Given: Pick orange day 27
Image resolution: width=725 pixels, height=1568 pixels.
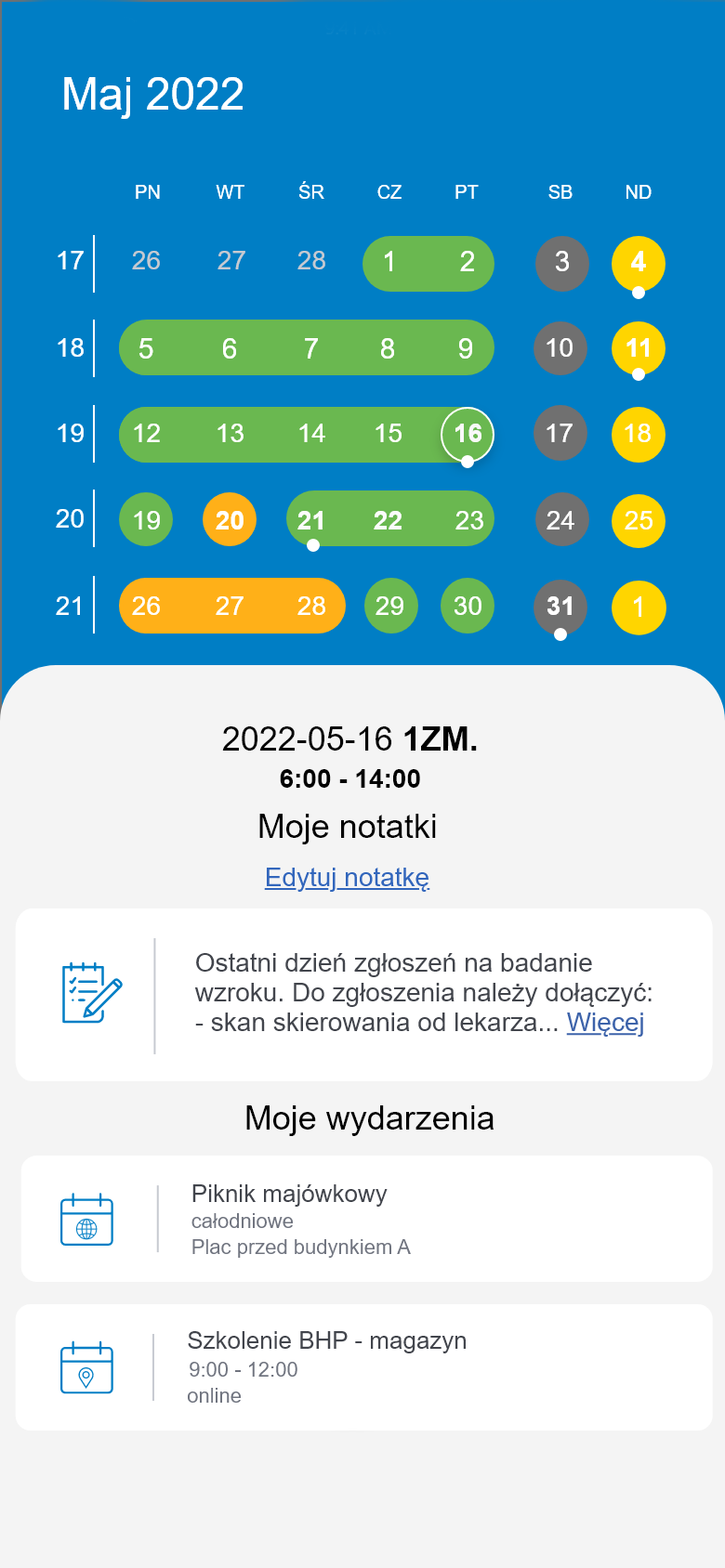Looking at the screenshot, I should [x=230, y=606].
